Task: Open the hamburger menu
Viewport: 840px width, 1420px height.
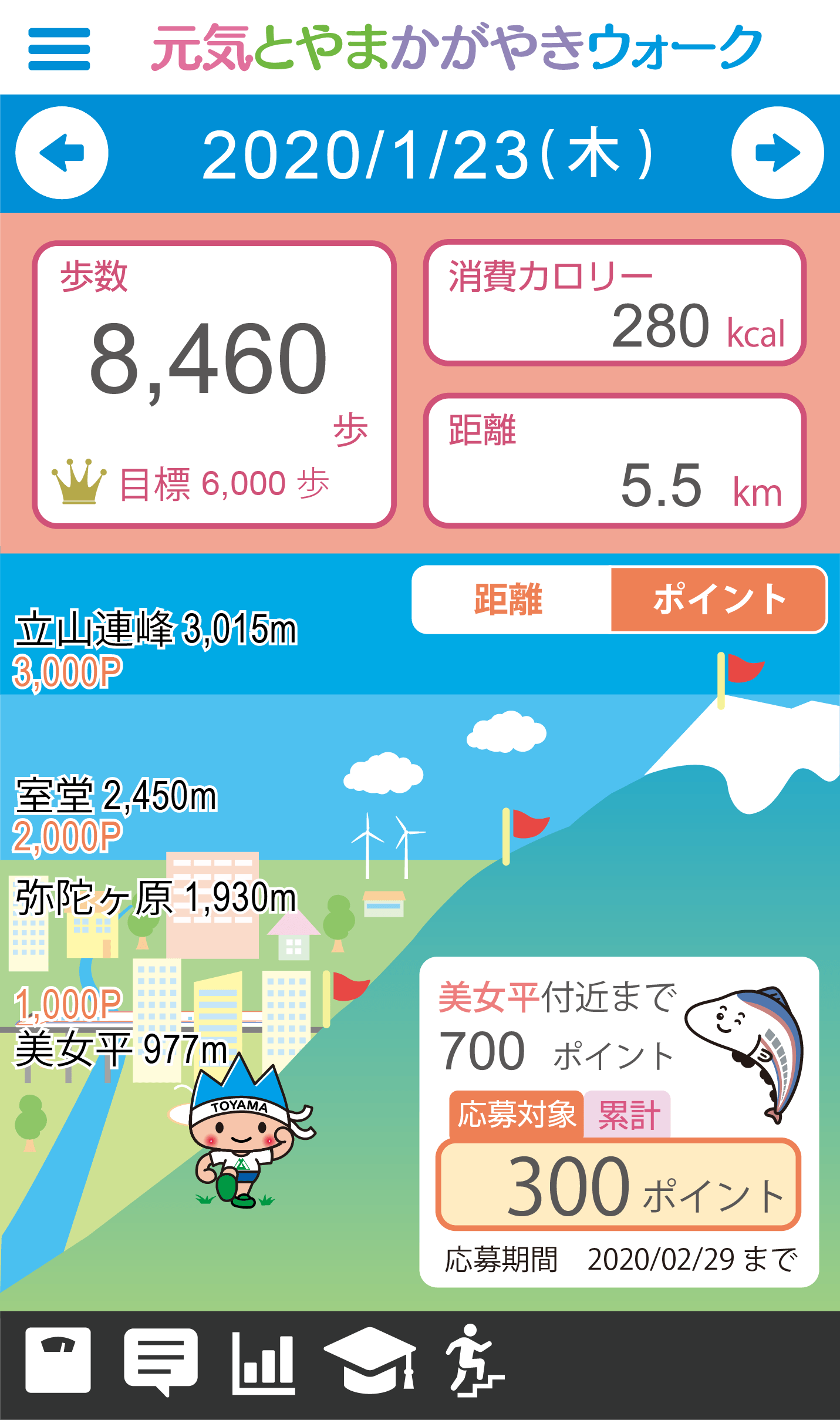Action: [x=59, y=49]
